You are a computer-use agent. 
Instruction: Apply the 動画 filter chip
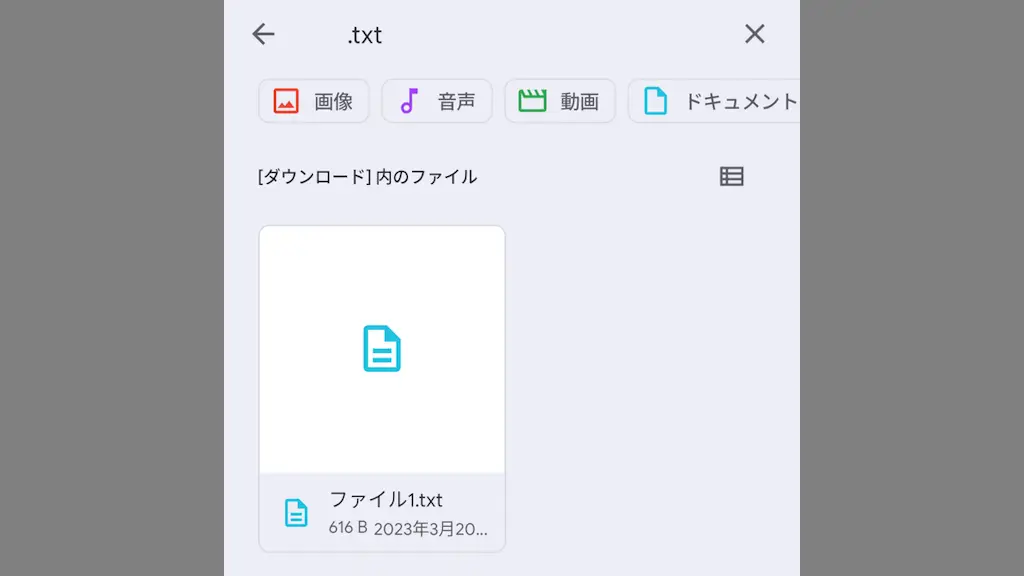coord(560,101)
